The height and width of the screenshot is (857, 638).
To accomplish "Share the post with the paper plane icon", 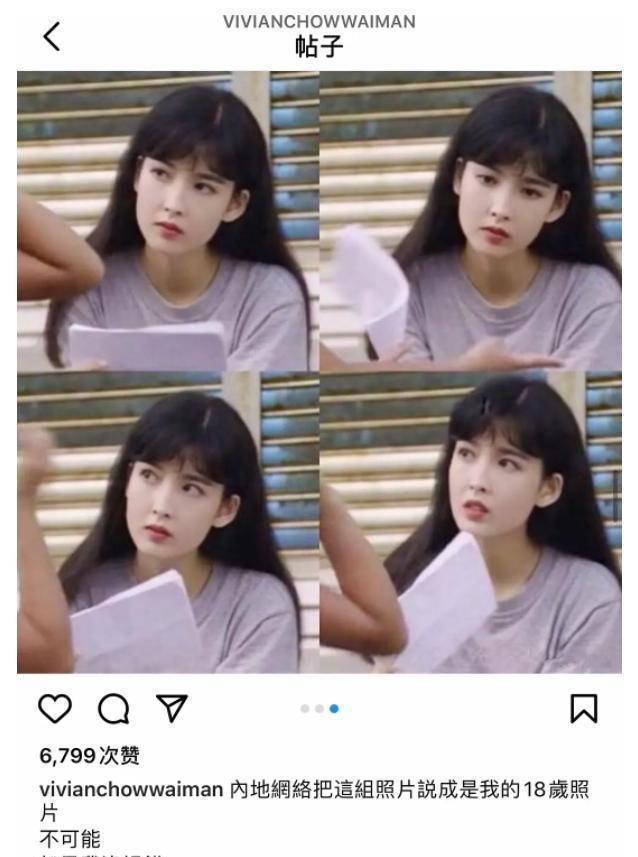I will 172,709.
